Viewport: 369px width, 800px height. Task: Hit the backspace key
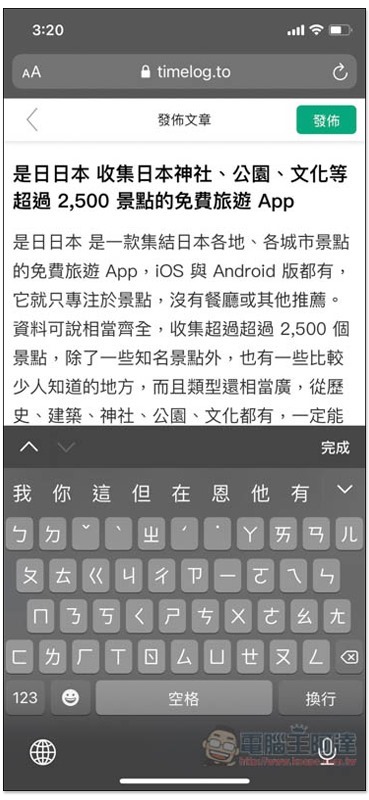click(349, 657)
